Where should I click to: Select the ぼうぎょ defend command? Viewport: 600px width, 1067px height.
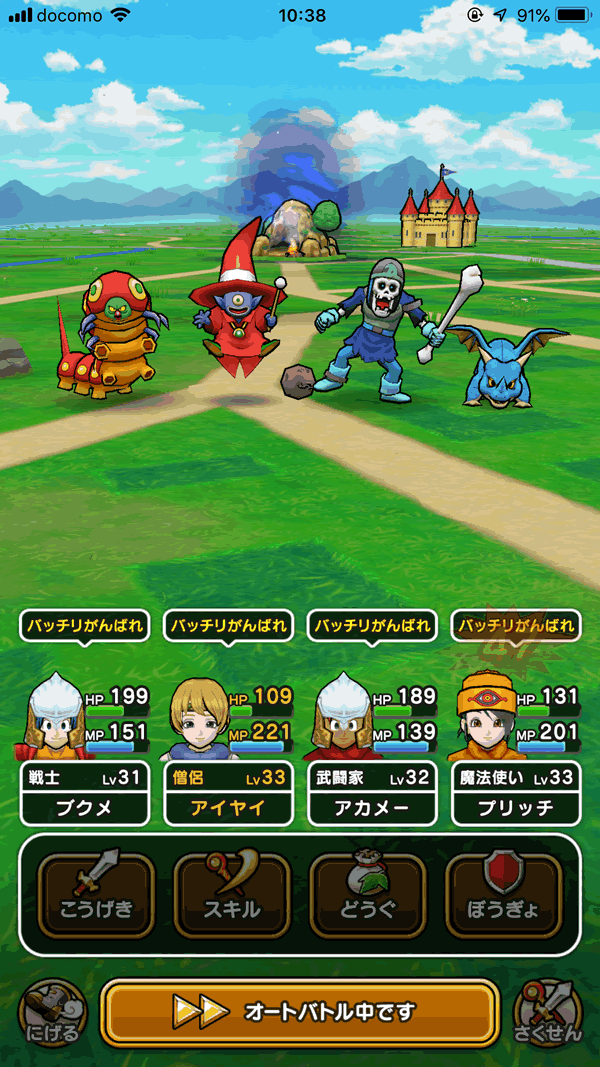pos(503,895)
